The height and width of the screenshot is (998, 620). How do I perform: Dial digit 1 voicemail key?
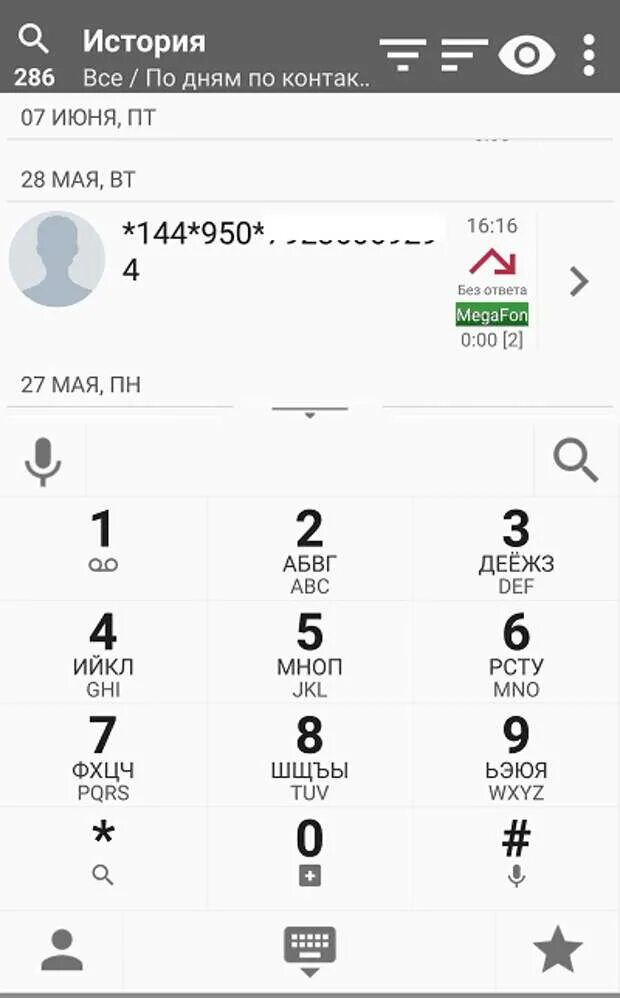tap(103, 549)
